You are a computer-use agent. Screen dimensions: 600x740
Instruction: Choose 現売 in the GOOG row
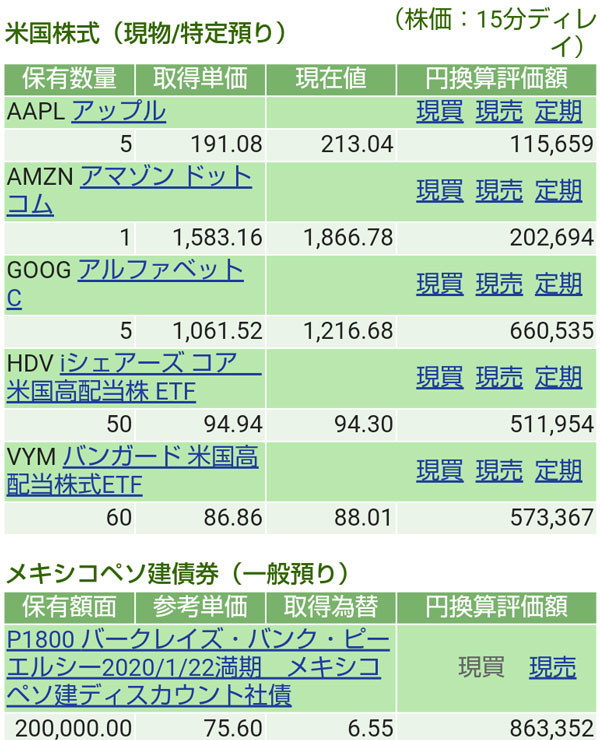point(498,284)
